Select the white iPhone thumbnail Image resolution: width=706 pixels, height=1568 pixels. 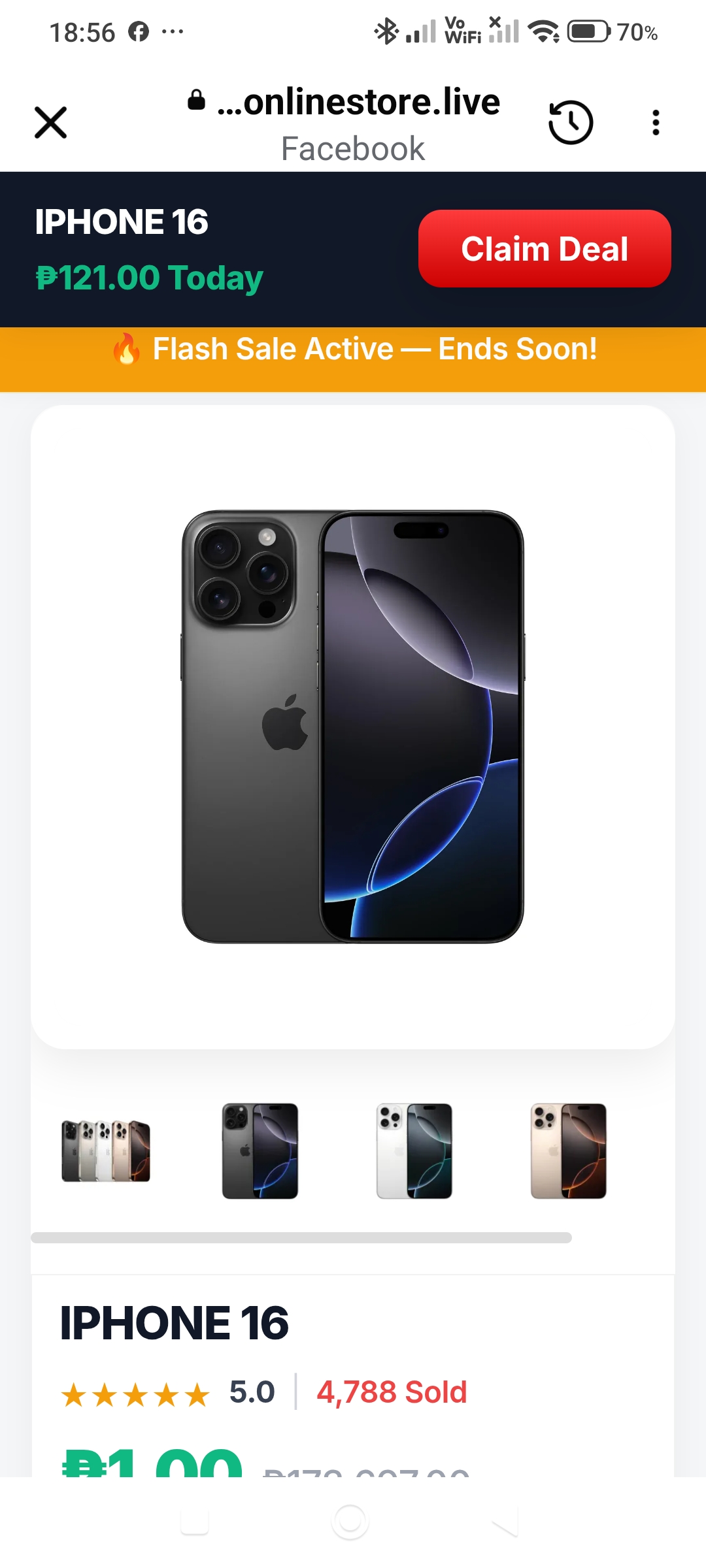click(414, 1151)
